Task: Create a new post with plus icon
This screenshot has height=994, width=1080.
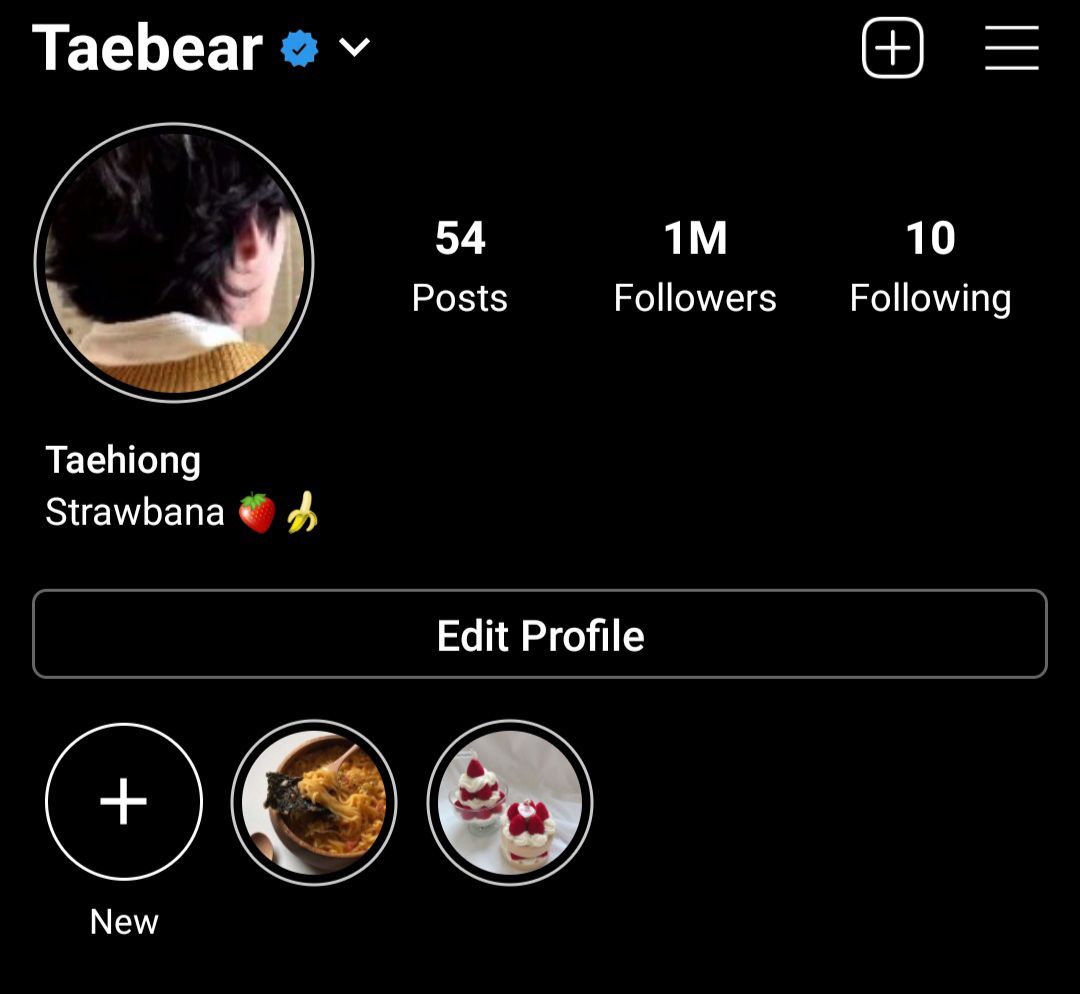Action: coord(893,48)
